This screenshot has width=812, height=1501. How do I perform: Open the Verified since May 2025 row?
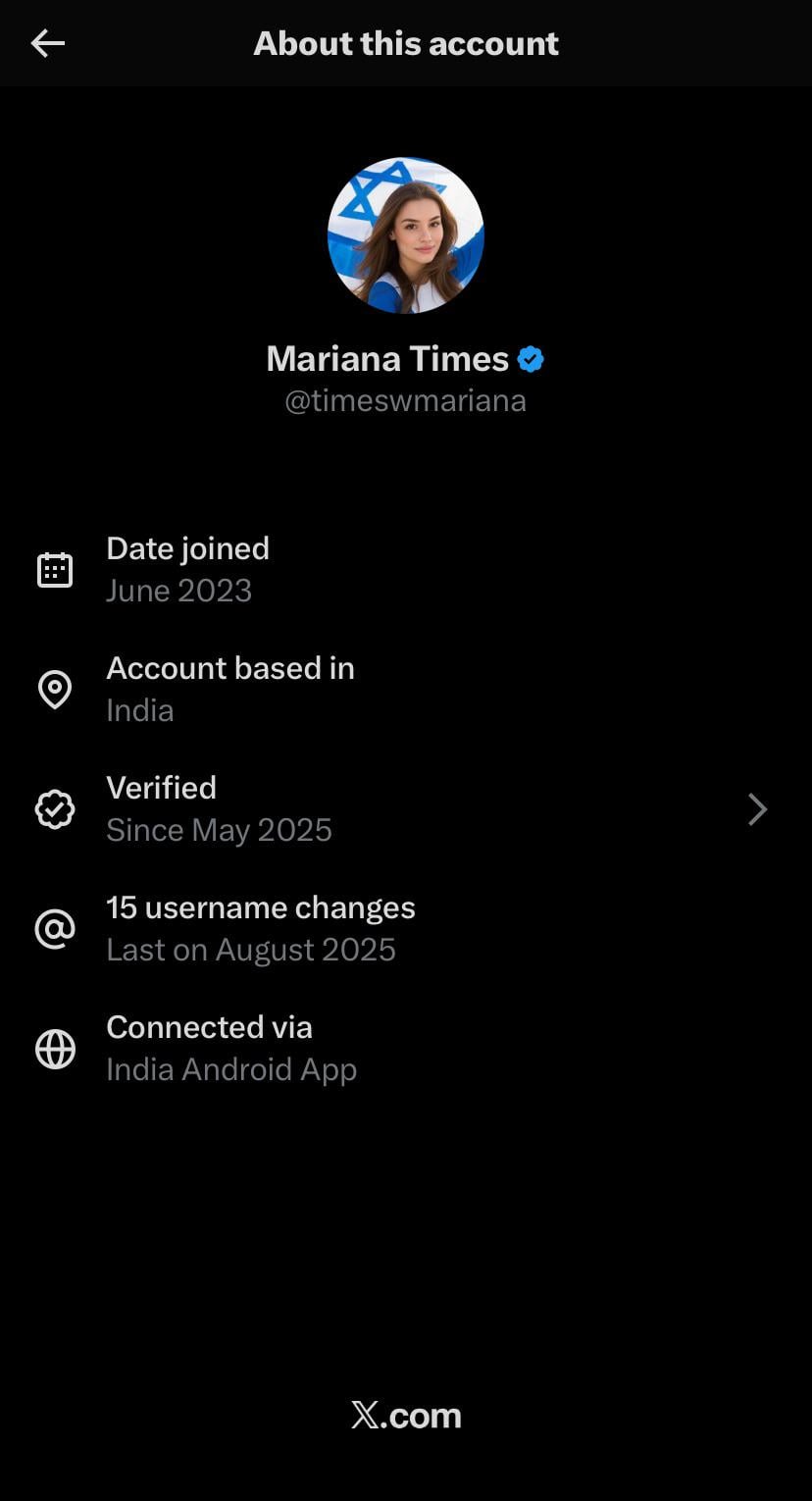click(405, 809)
